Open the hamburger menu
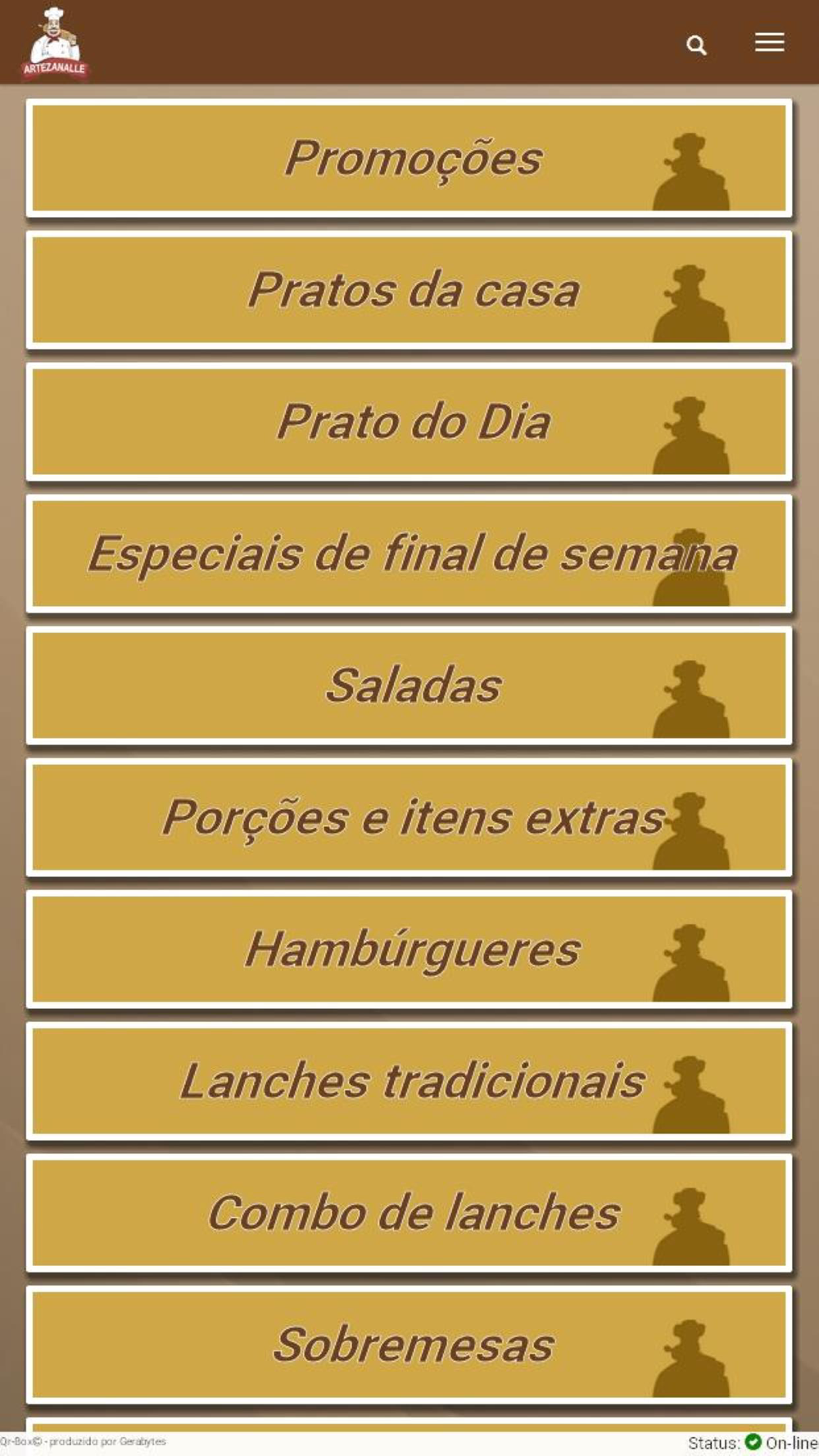Screen dimensions: 819x1456 point(769,43)
